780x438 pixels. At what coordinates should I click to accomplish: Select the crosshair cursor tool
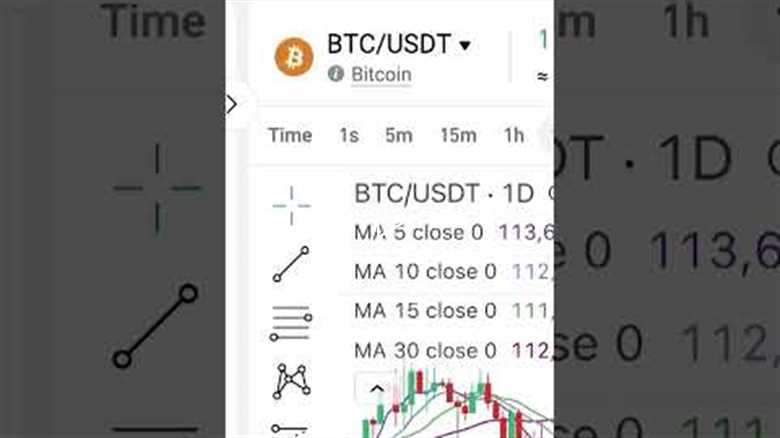click(x=291, y=205)
